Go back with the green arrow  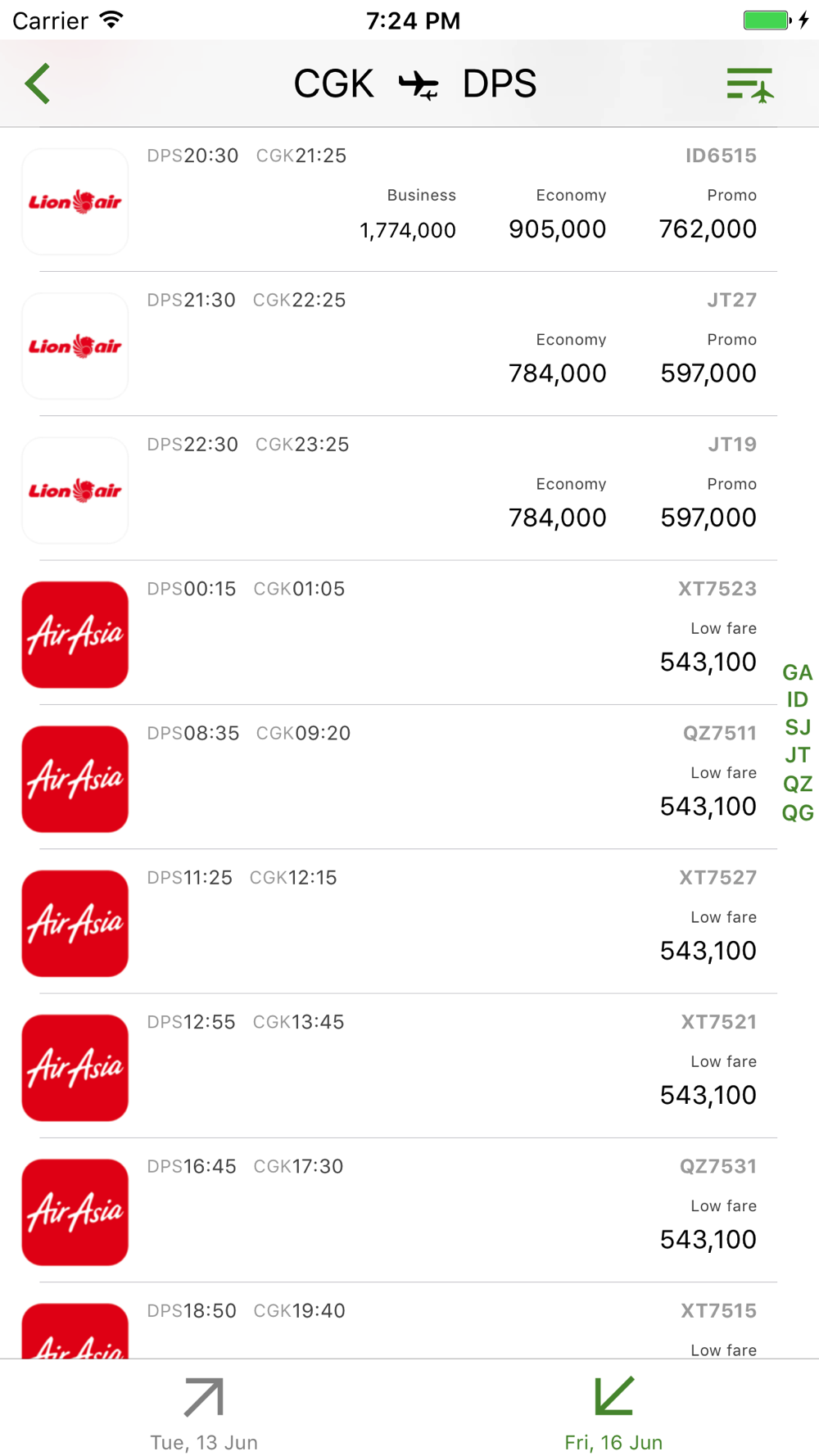(x=38, y=84)
